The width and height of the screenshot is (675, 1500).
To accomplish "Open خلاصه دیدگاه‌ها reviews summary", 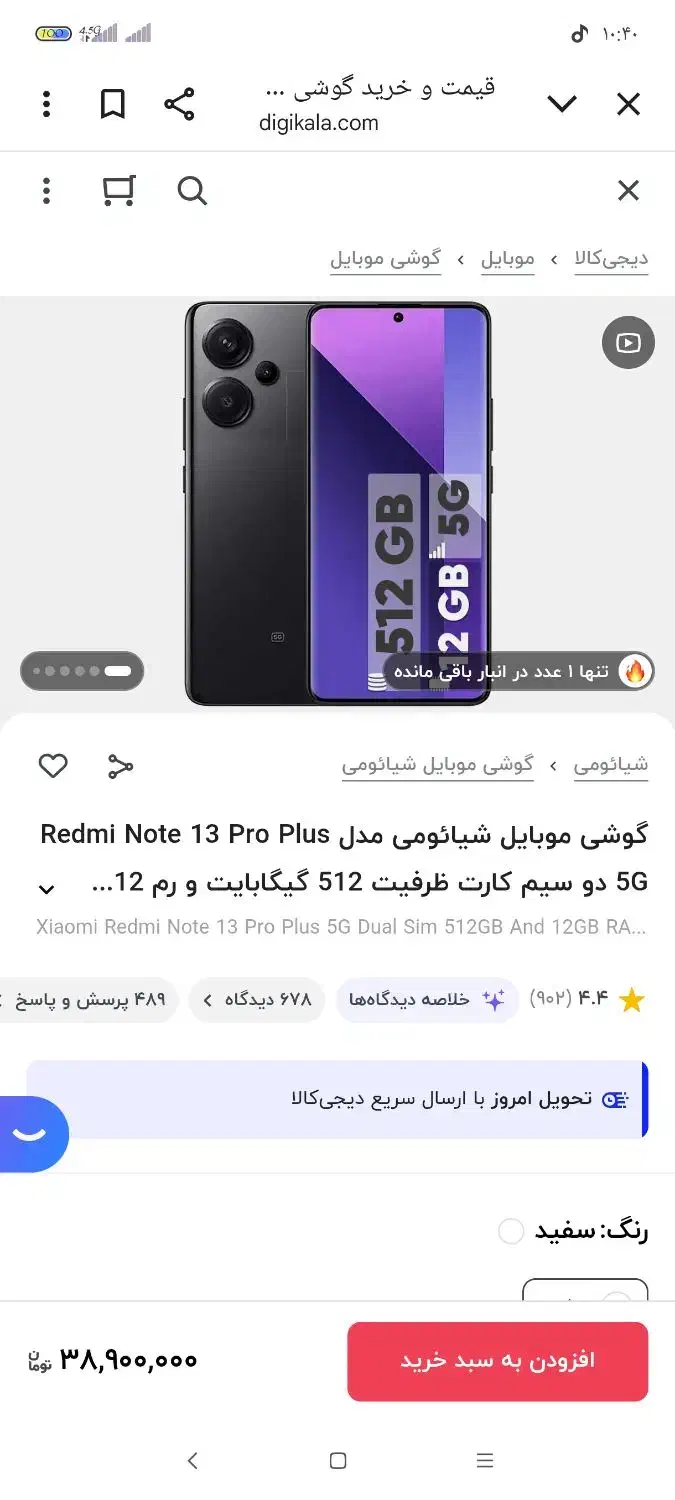I will 427,999.
